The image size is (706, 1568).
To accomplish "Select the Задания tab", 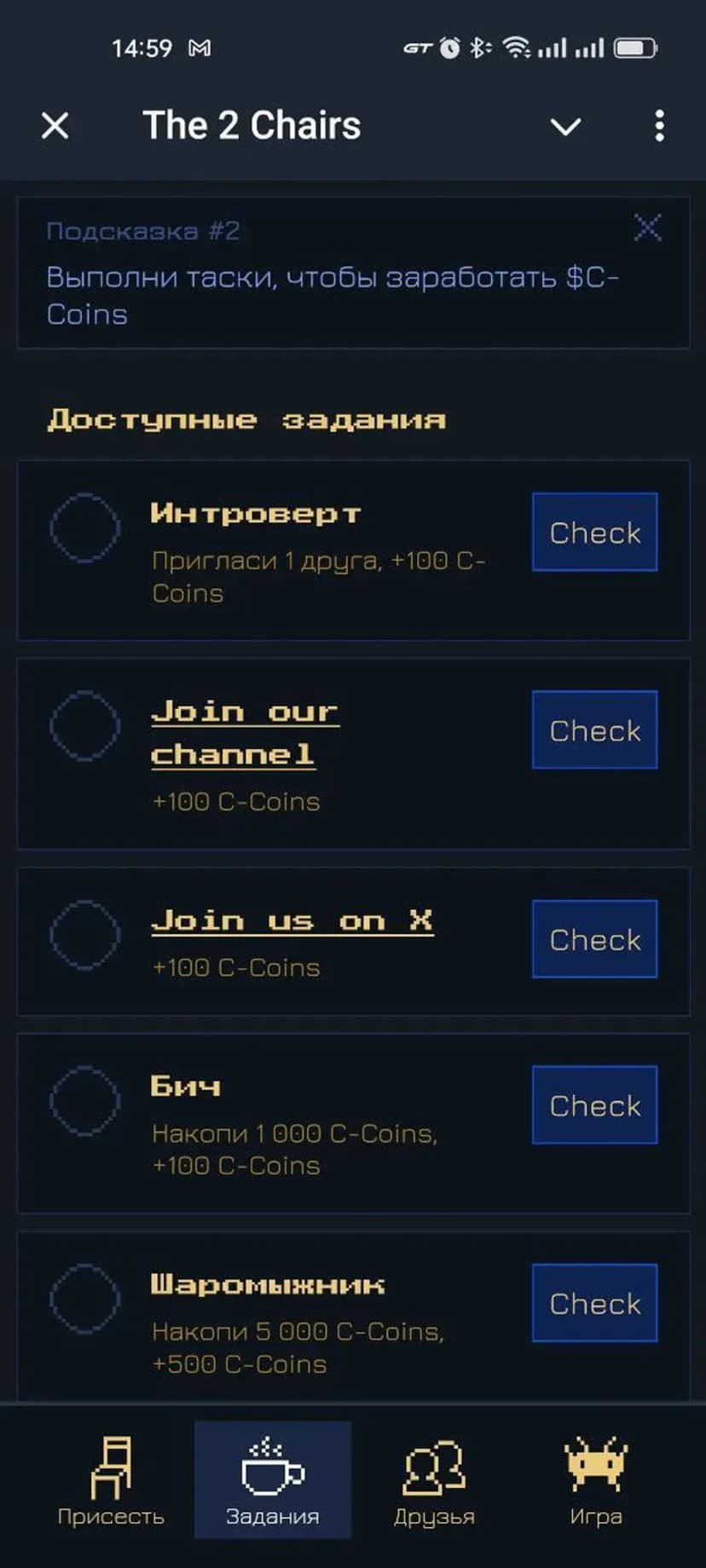I will [273, 1479].
